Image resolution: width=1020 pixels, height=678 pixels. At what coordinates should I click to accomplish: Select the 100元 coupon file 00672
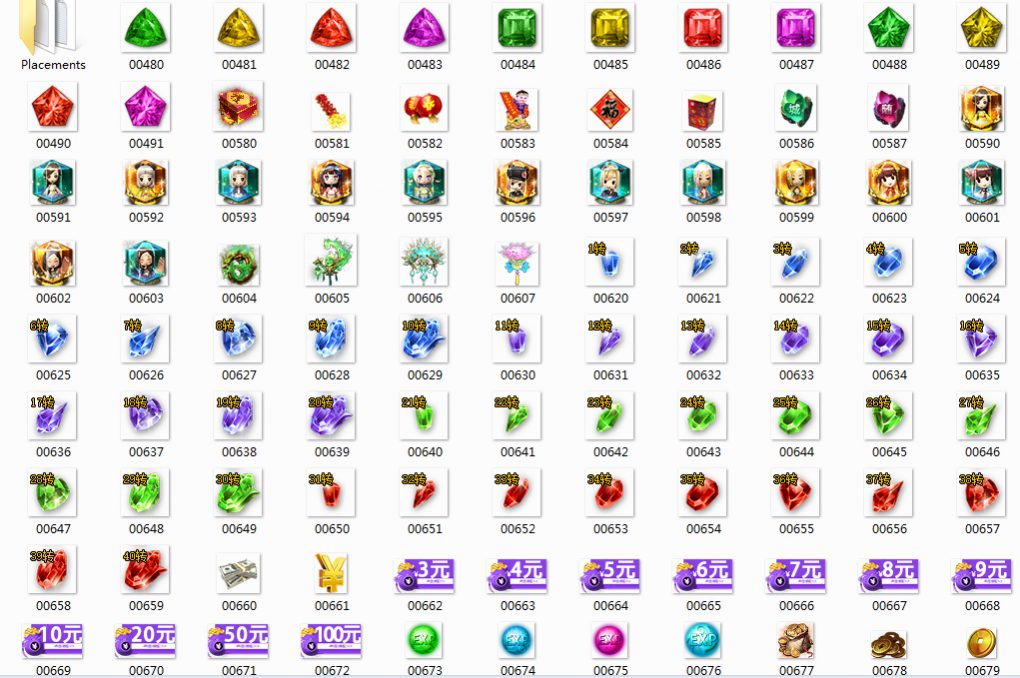tap(331, 640)
